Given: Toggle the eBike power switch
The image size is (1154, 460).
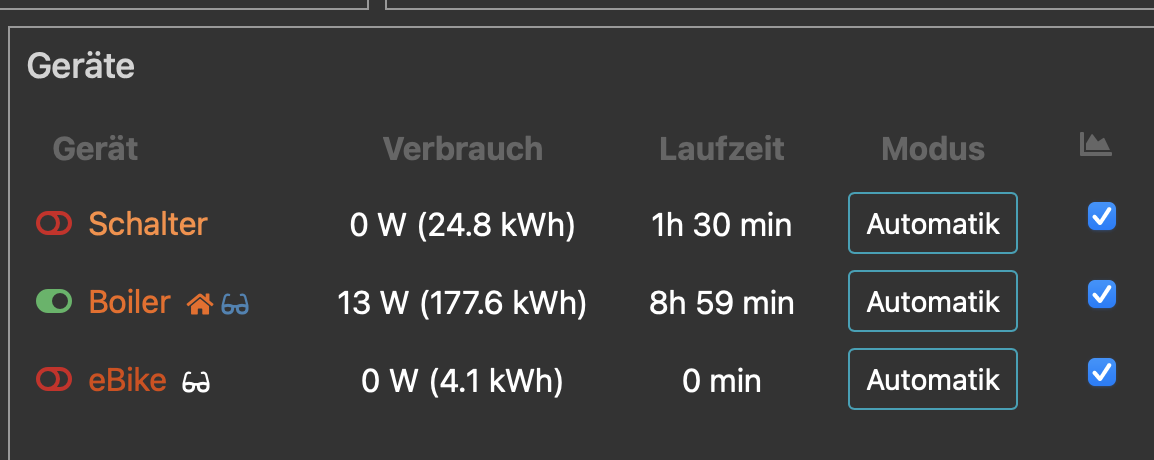Looking at the screenshot, I should (54, 379).
